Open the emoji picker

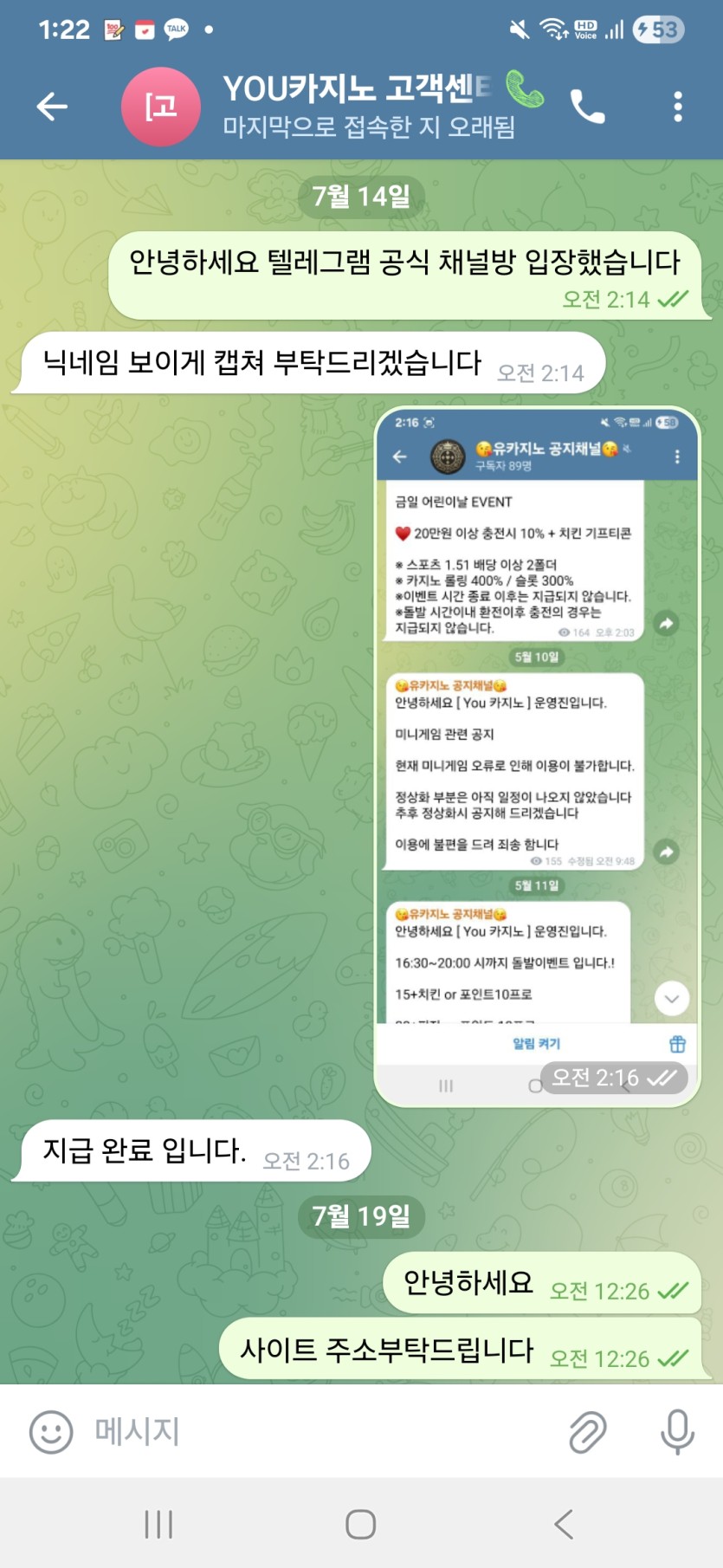pyautogui.click(x=51, y=1431)
